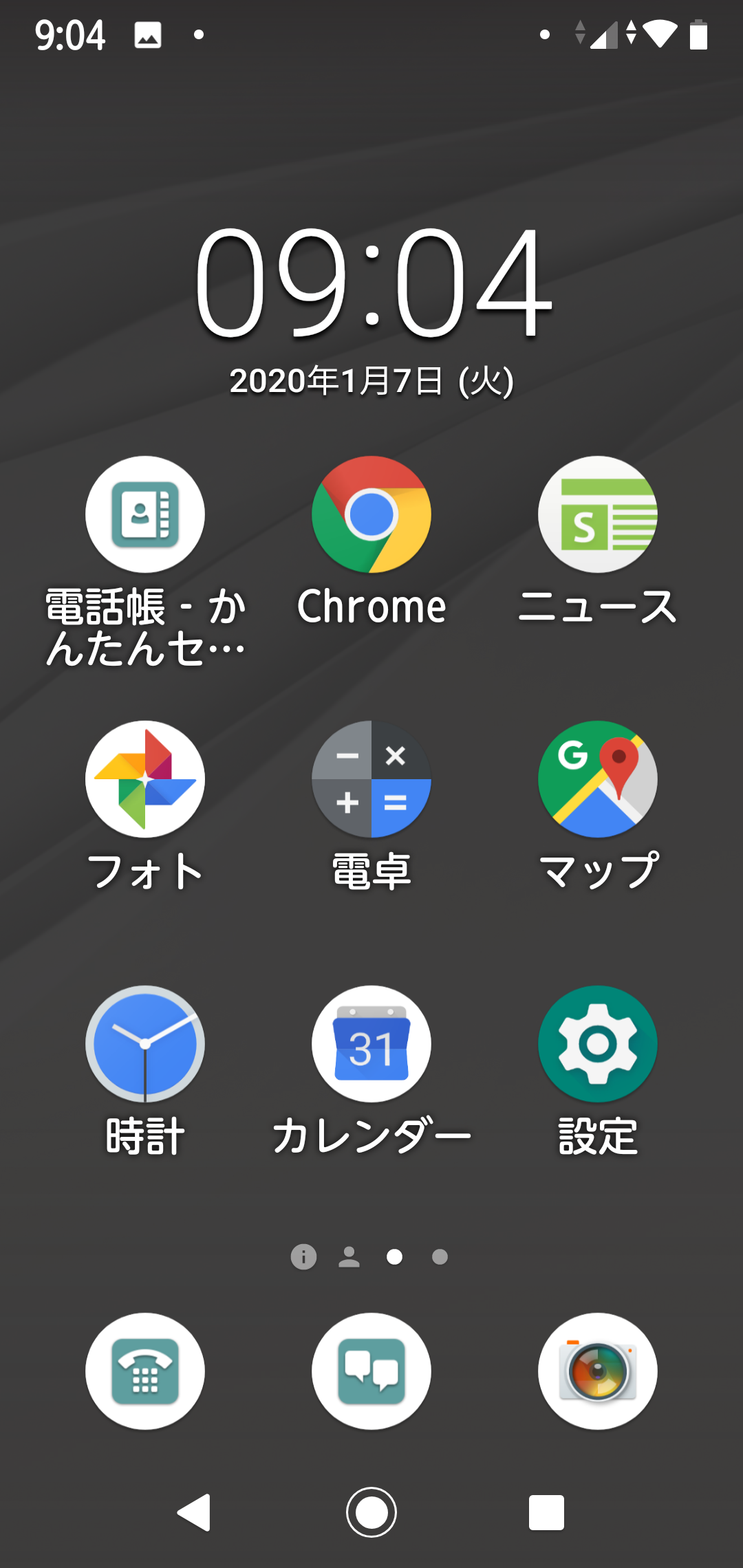
Task: Tap the 09:04 clock widget
Action: pos(371,283)
